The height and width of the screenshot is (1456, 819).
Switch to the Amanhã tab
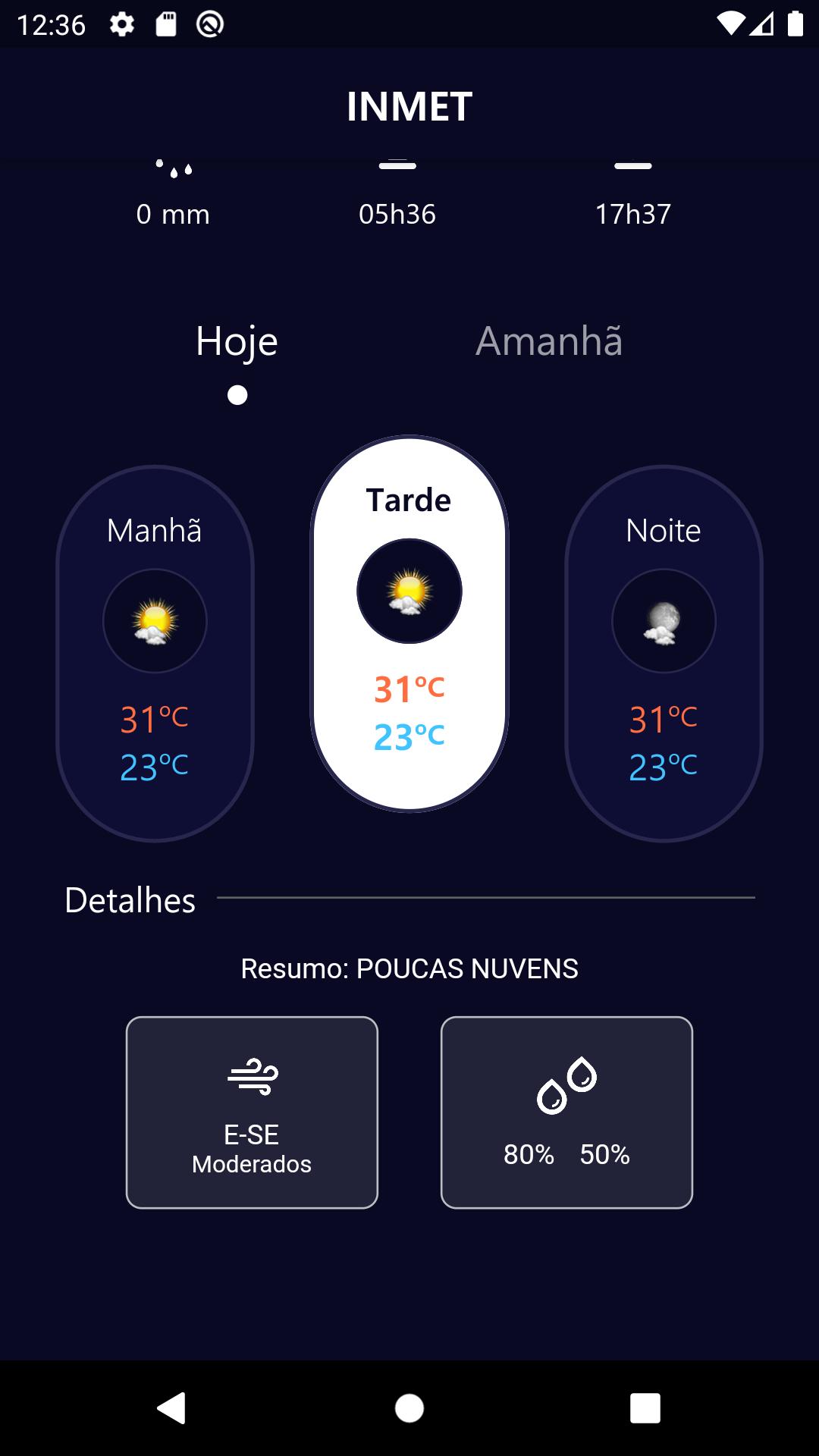[548, 342]
